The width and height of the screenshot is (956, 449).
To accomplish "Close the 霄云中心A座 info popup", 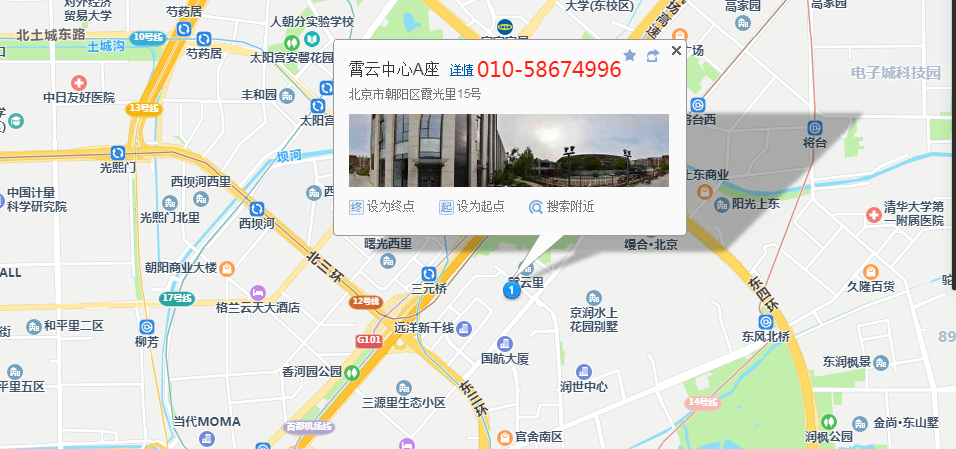I will 676,50.
